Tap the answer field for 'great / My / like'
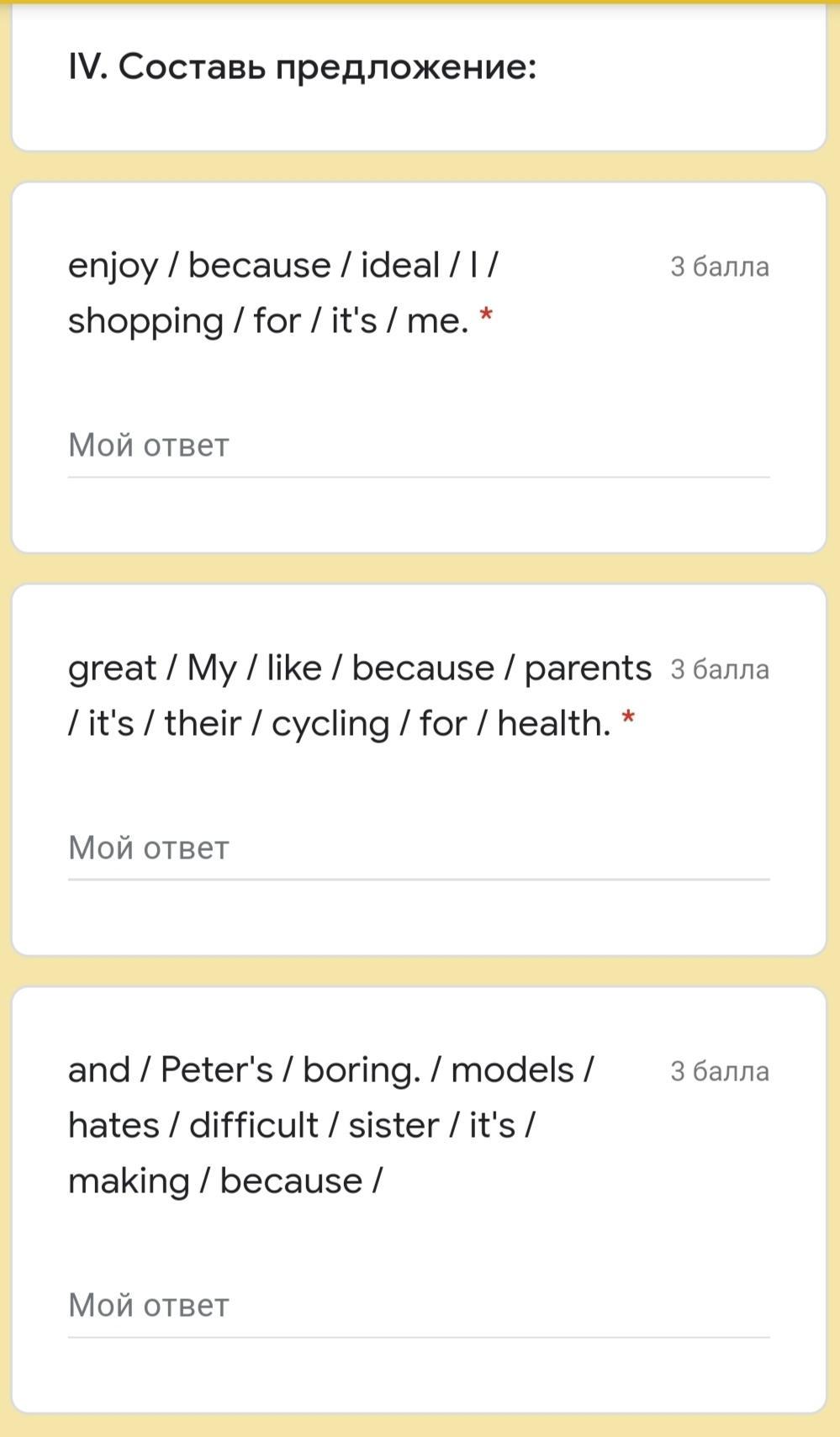 (419, 848)
